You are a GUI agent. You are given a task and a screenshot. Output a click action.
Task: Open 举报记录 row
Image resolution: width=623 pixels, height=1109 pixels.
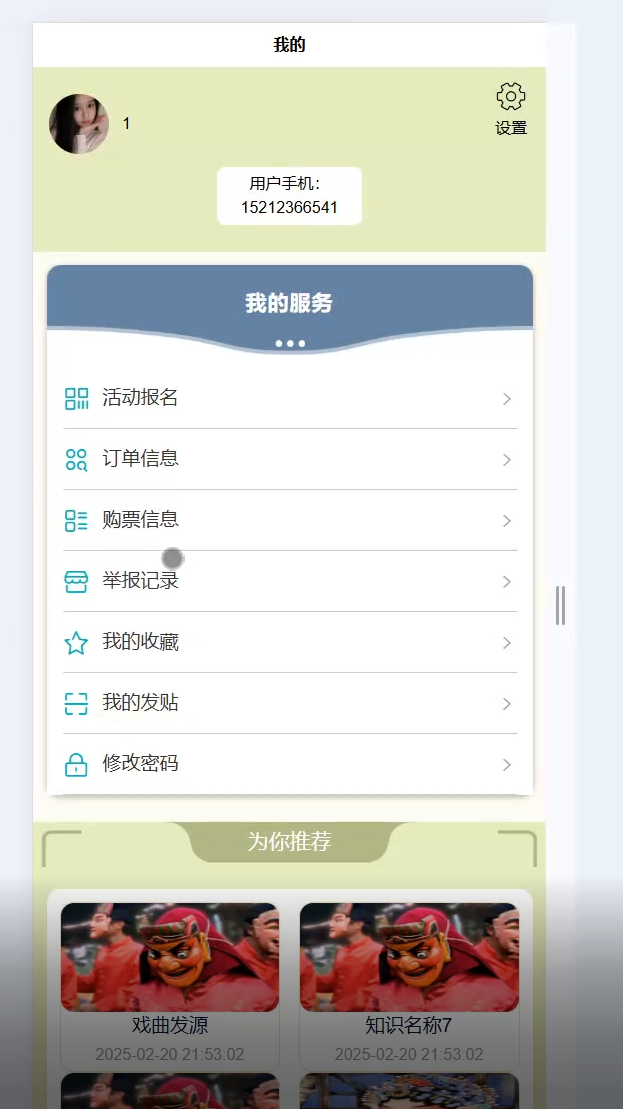(x=289, y=581)
